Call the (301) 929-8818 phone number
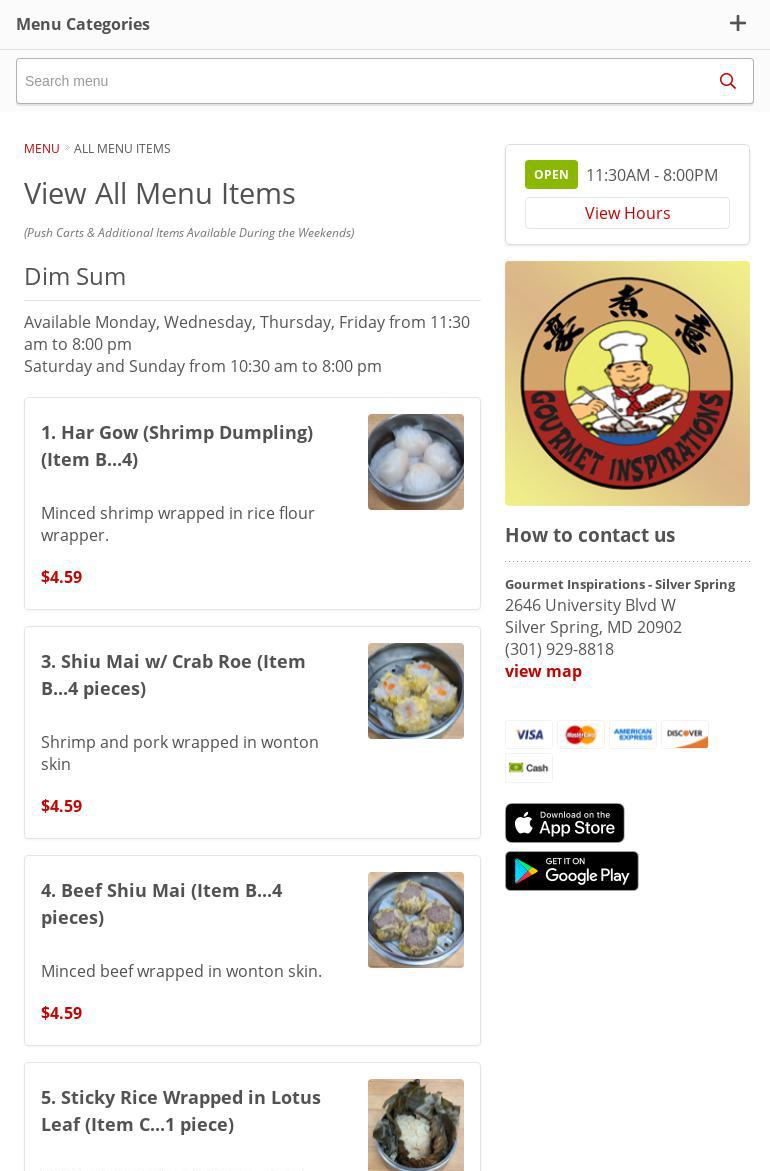 (x=559, y=649)
